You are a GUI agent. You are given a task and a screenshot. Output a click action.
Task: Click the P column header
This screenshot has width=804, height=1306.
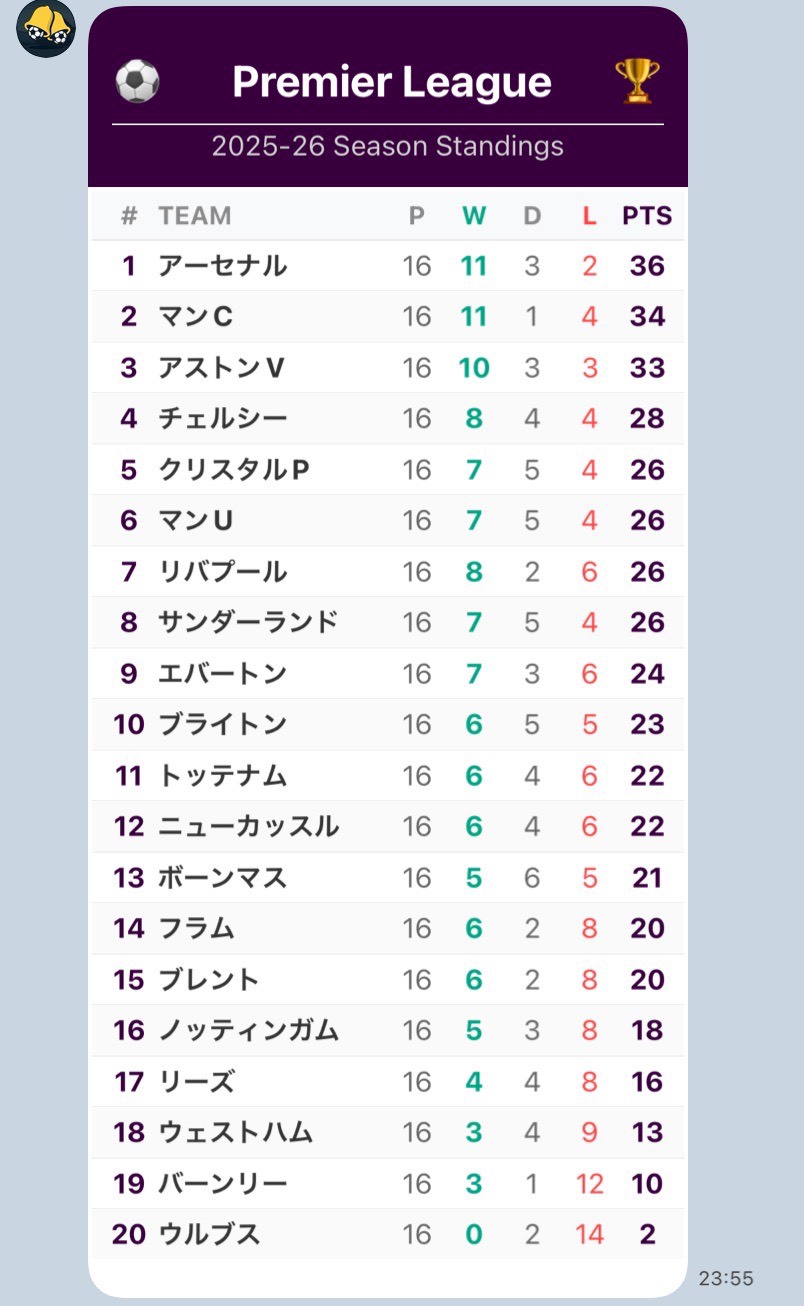click(x=417, y=215)
